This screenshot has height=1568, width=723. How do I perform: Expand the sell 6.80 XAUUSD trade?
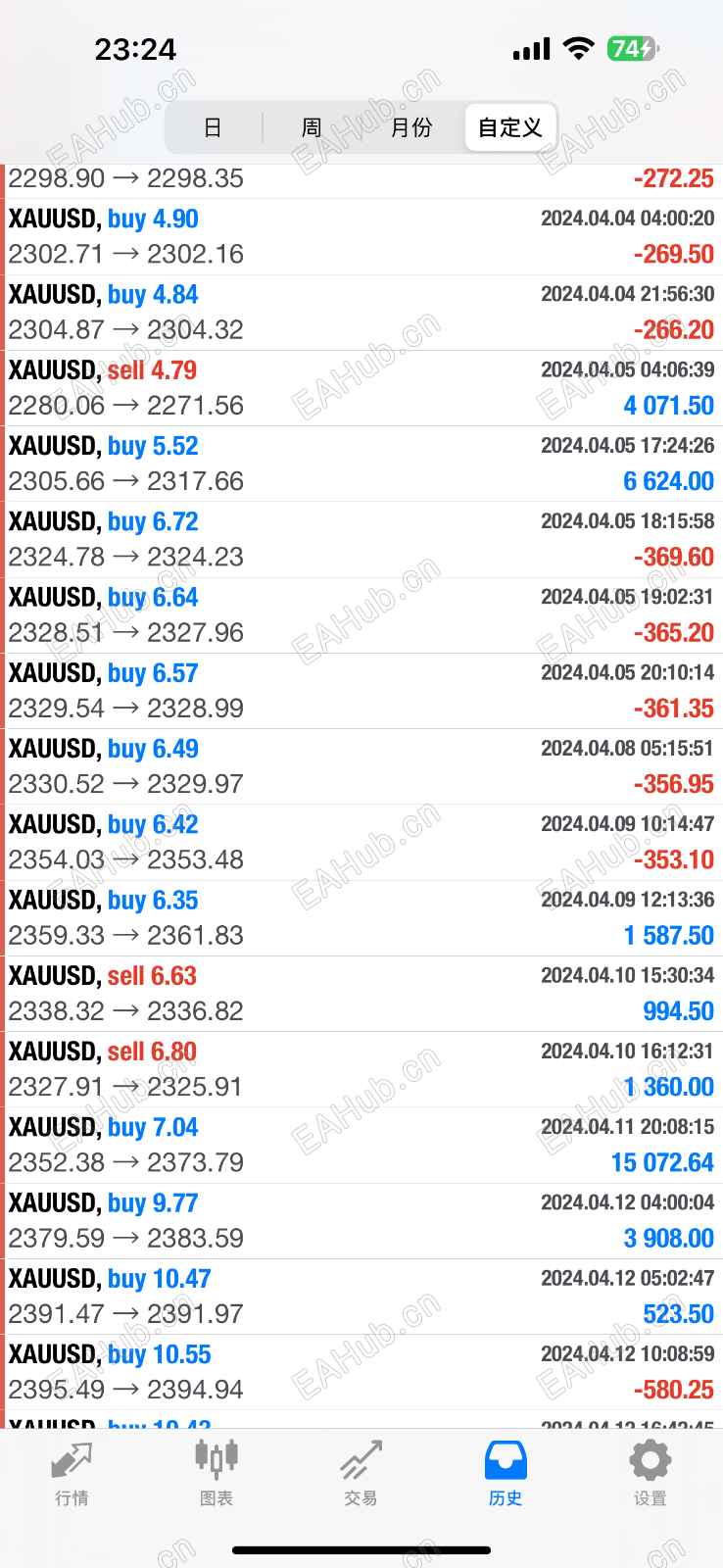(361, 1068)
